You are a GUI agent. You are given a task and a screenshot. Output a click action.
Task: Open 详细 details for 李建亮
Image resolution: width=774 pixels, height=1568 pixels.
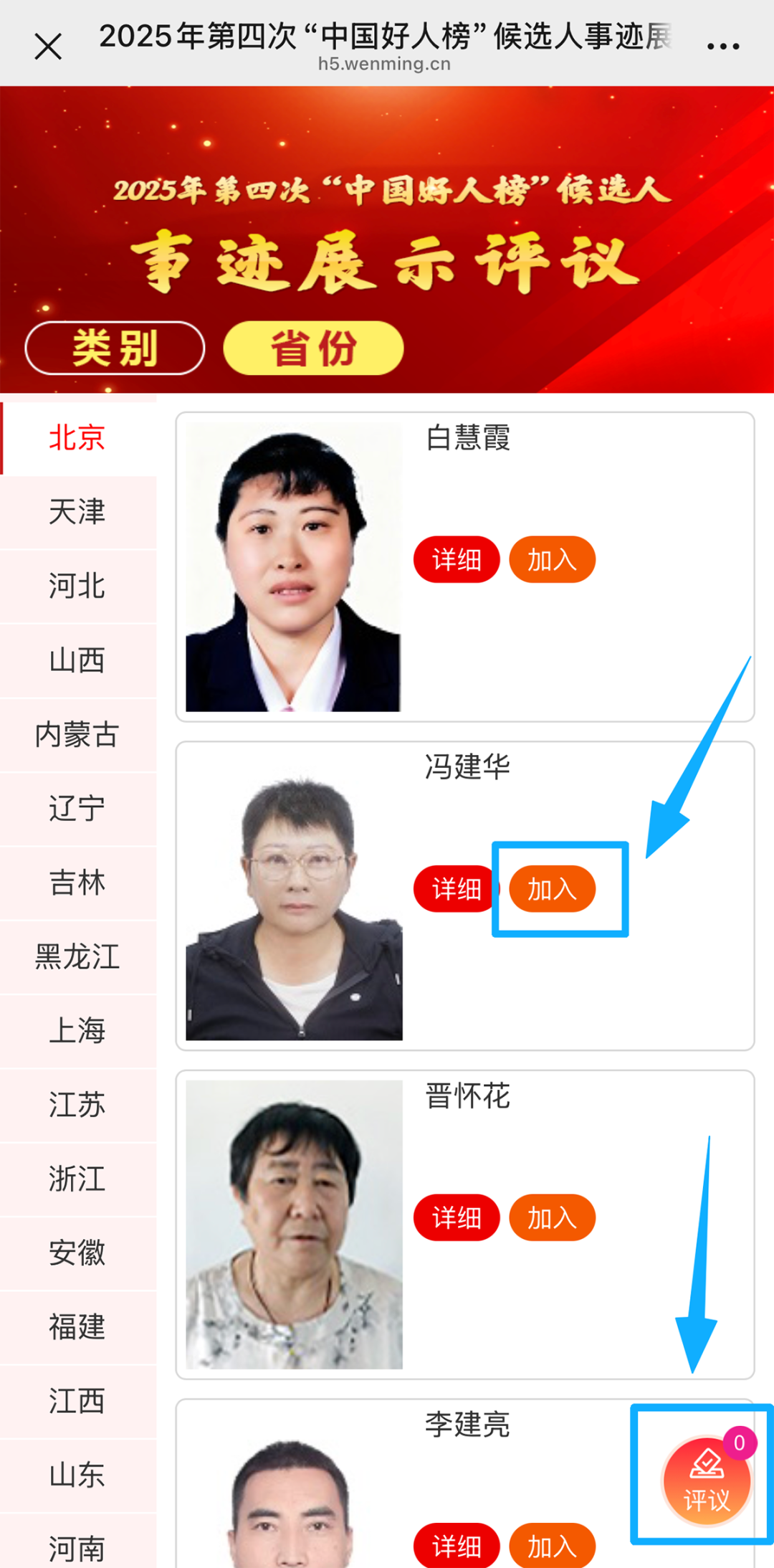(x=456, y=1546)
